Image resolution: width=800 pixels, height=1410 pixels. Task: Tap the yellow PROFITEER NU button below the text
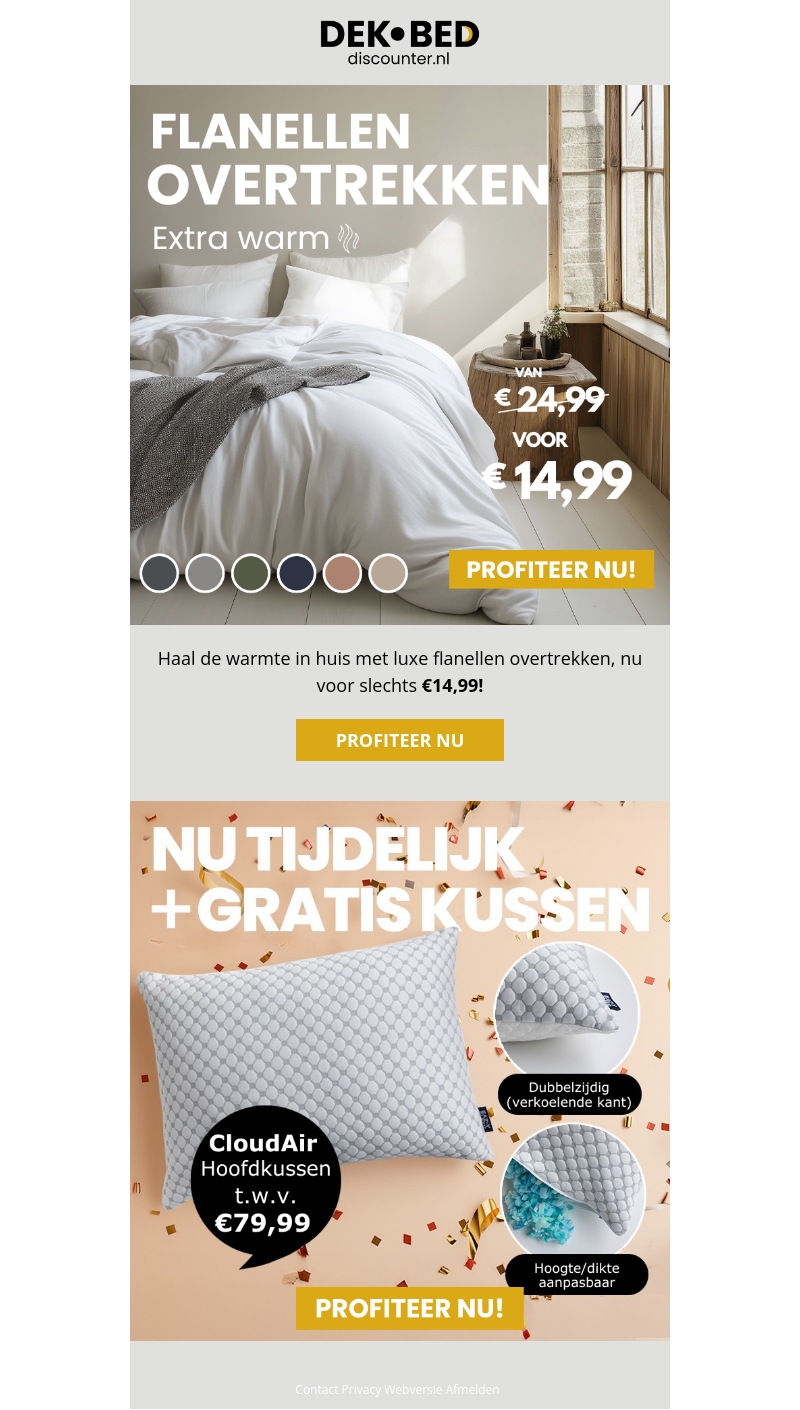(x=399, y=740)
